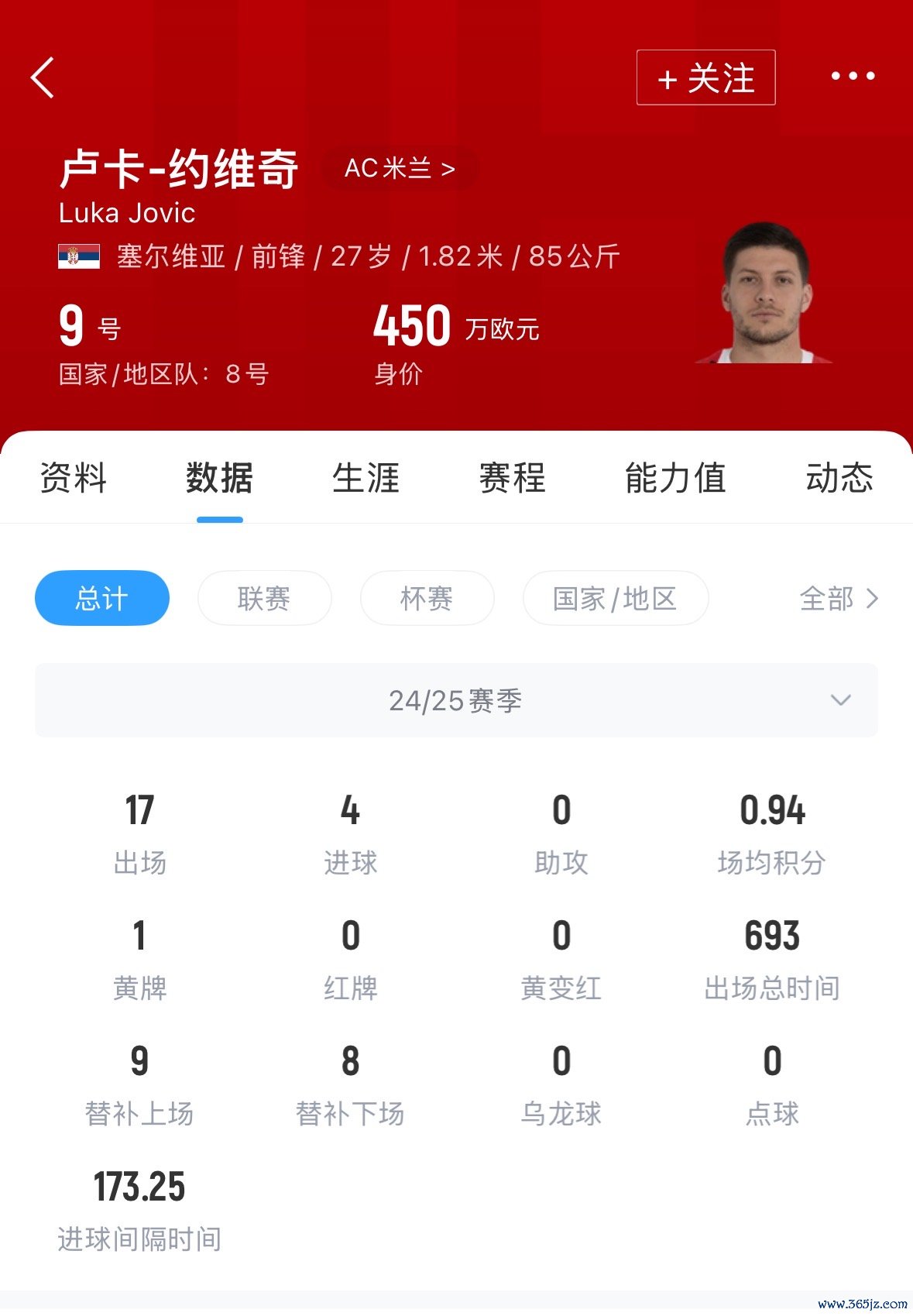Open the AC米兰 team page
Image resolution: width=913 pixels, height=1316 pixels.
click(x=400, y=168)
